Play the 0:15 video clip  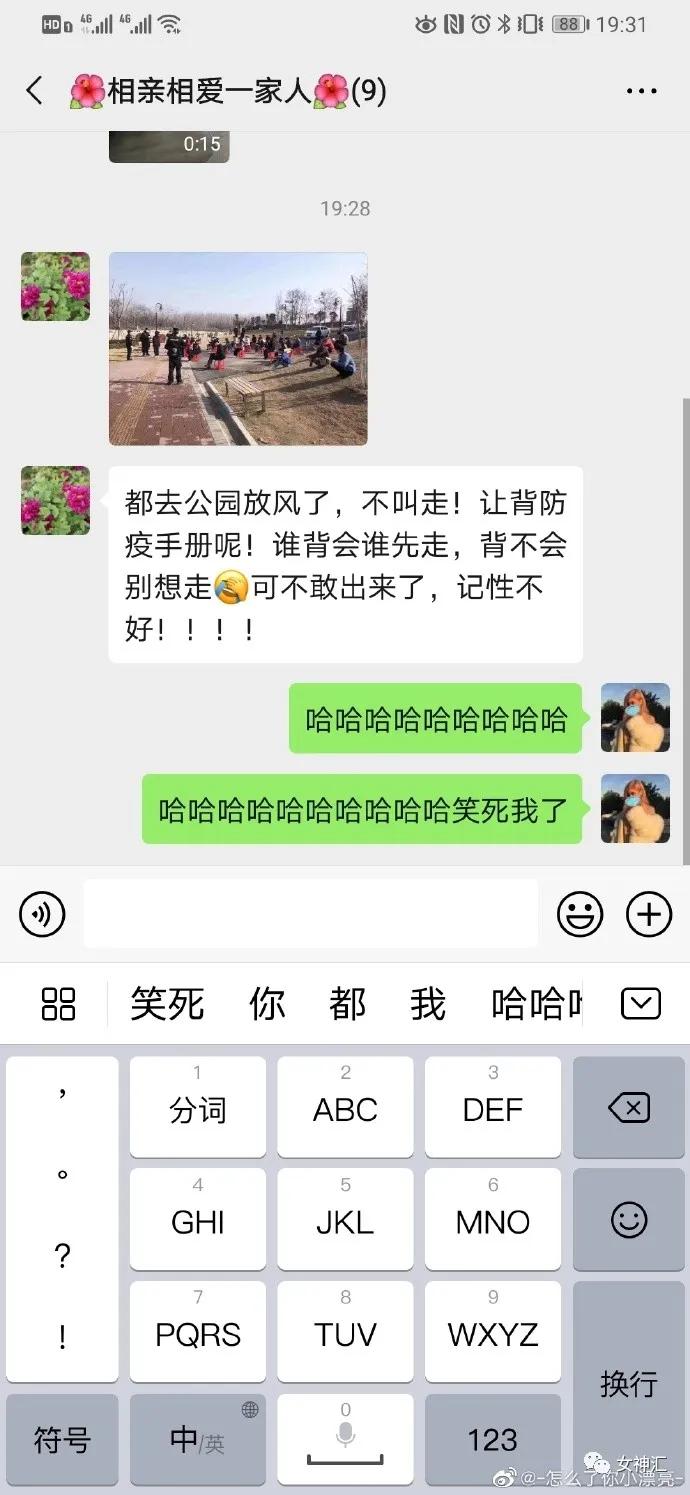169,146
